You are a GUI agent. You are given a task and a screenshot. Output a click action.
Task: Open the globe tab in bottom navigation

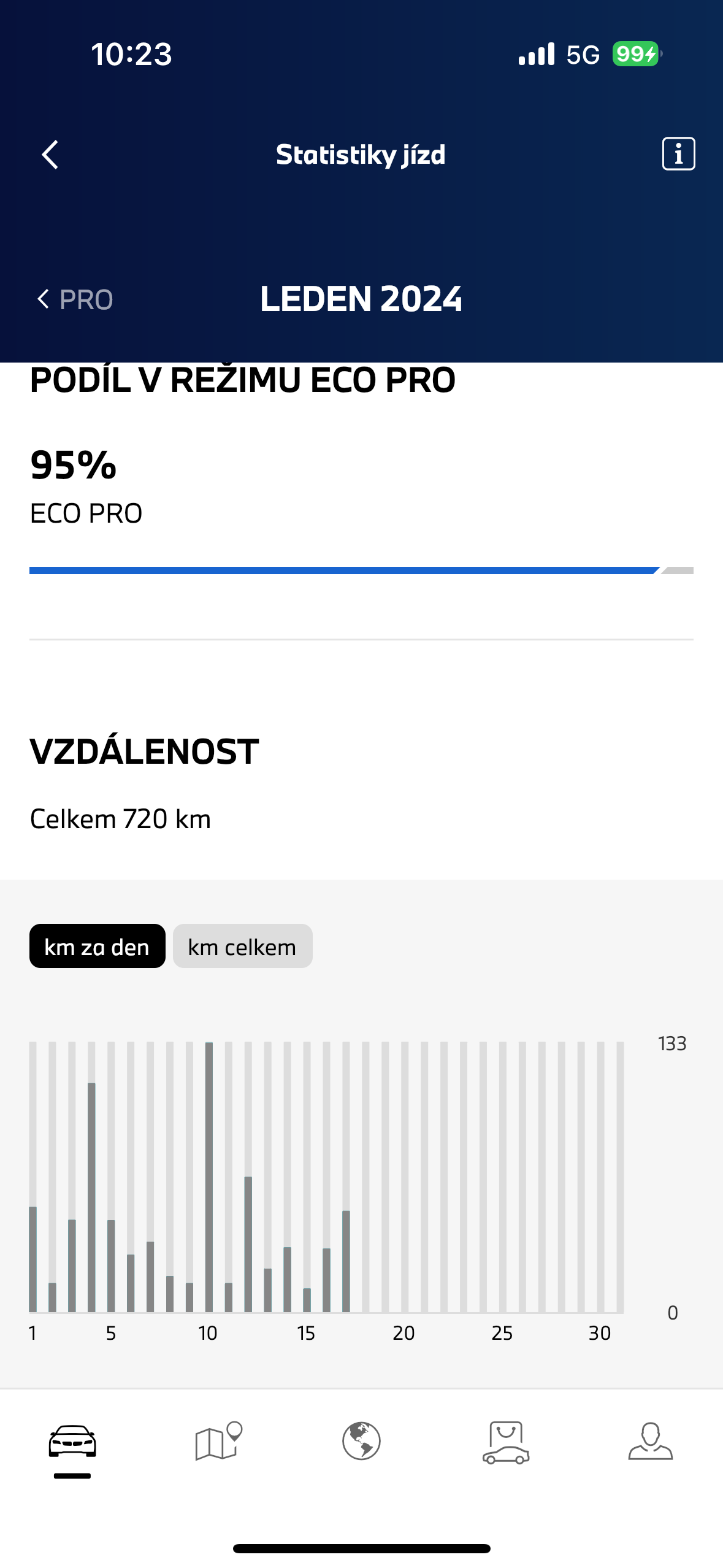[361, 1440]
